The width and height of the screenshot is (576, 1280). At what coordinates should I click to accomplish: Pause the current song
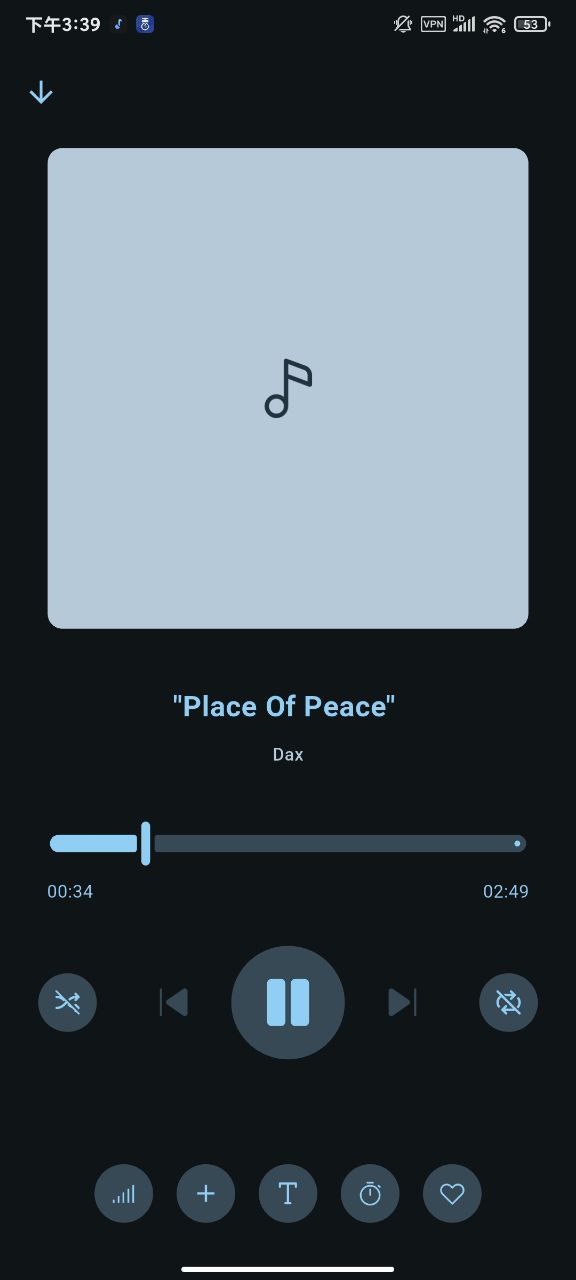(288, 1002)
